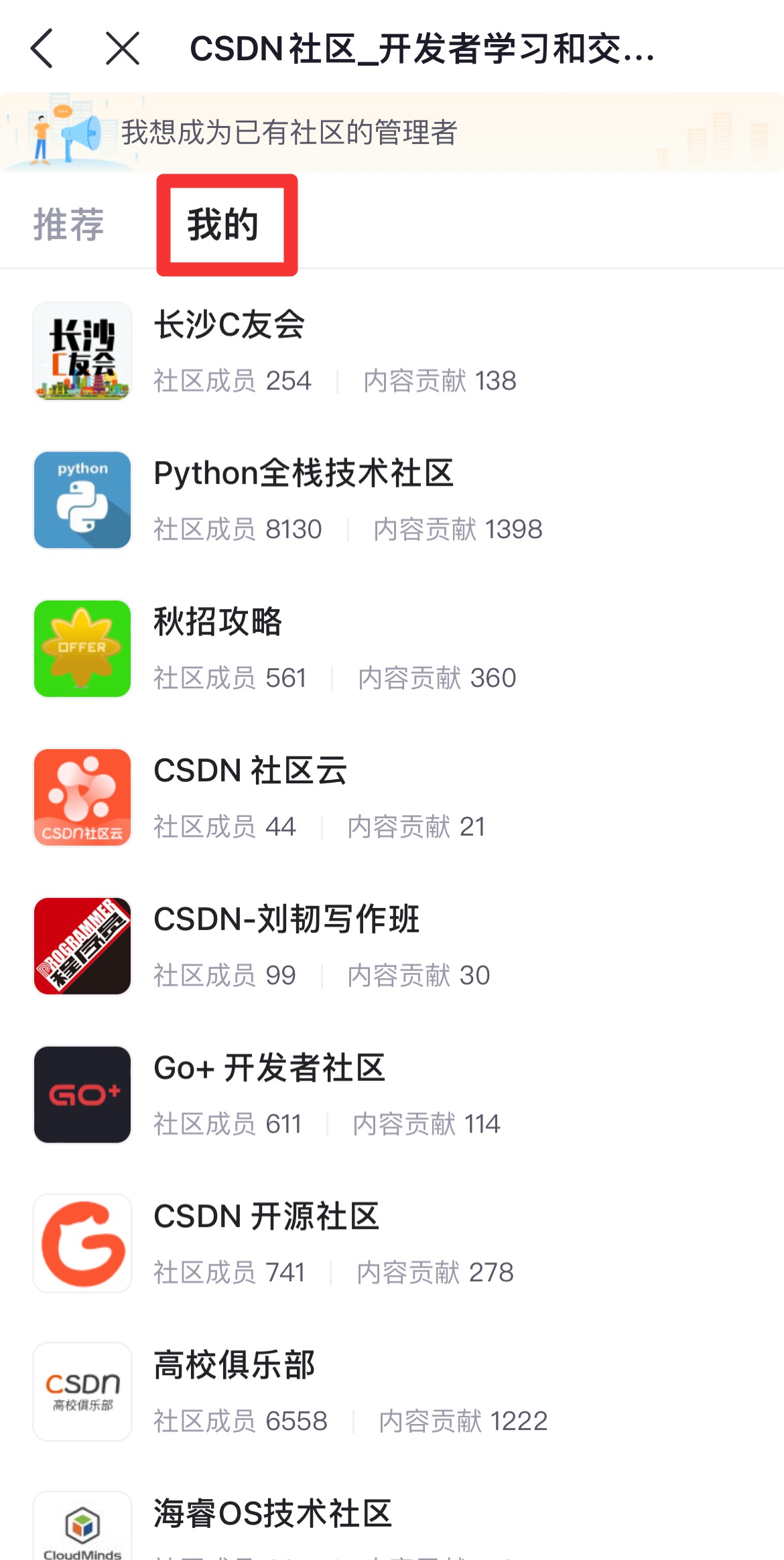Select the 我的 tab

click(x=223, y=224)
